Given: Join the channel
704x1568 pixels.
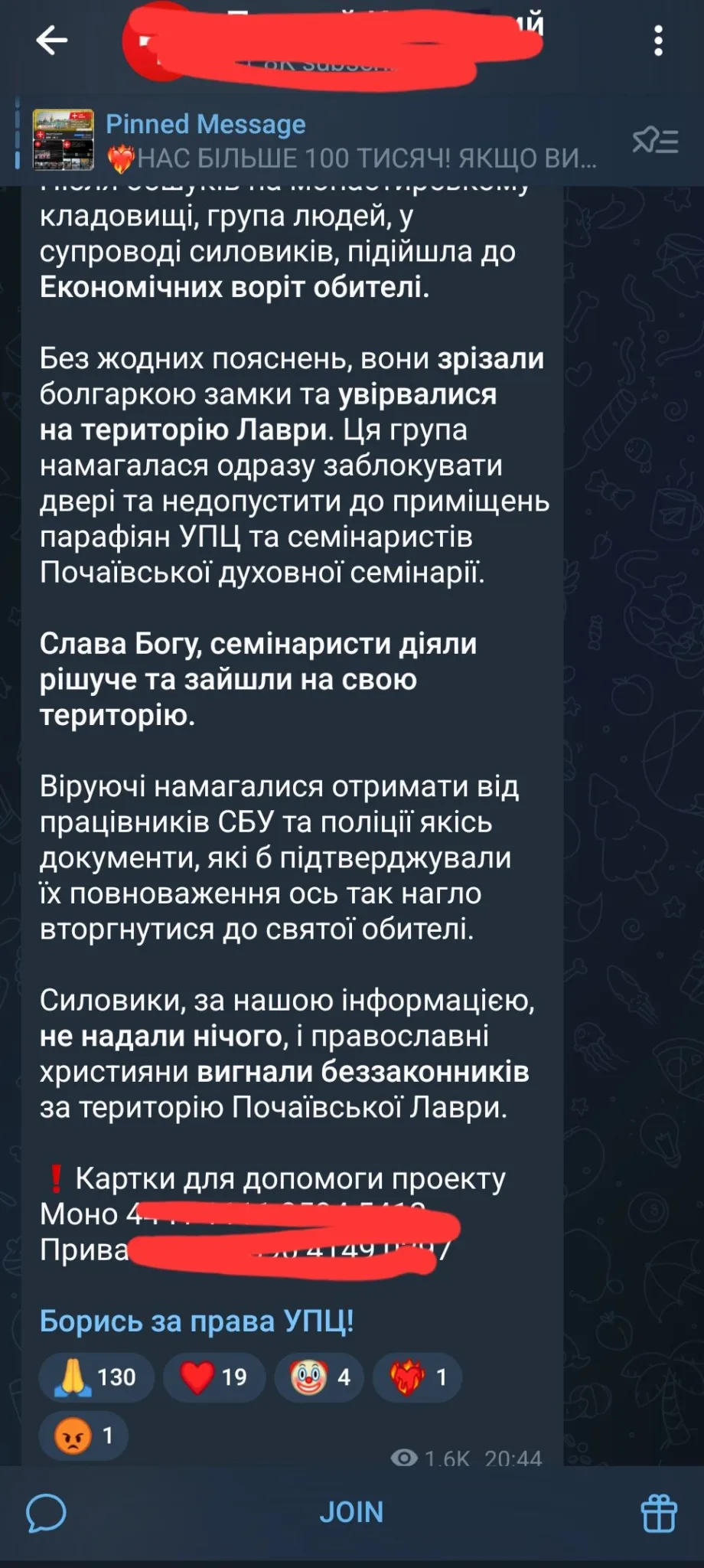Looking at the screenshot, I should pyautogui.click(x=351, y=1512).
